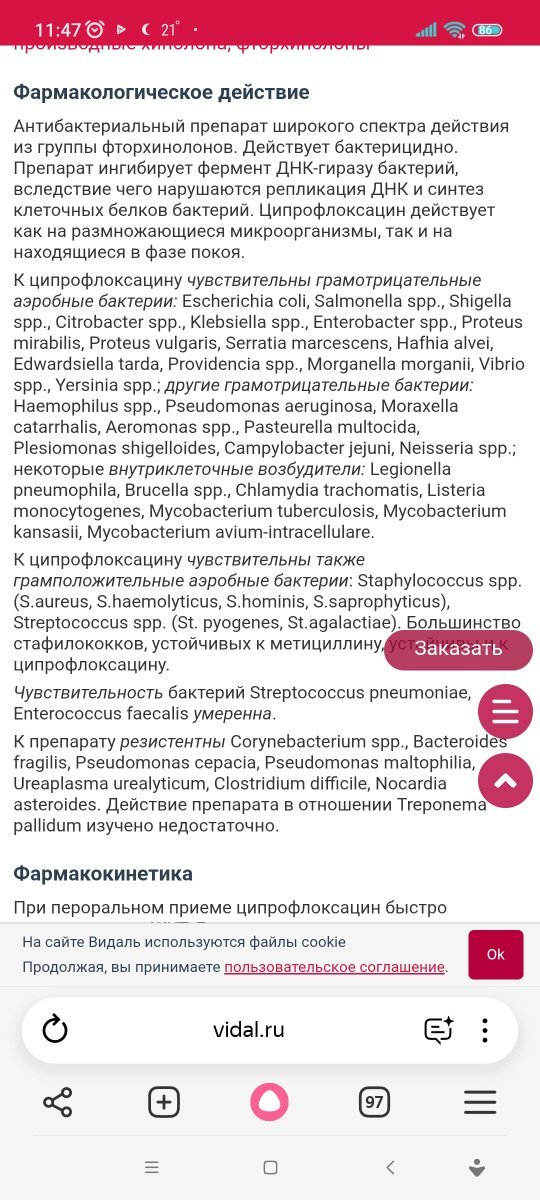The height and width of the screenshot is (1200, 540).
Task: Jump back to top with arrow button
Action: [x=505, y=780]
